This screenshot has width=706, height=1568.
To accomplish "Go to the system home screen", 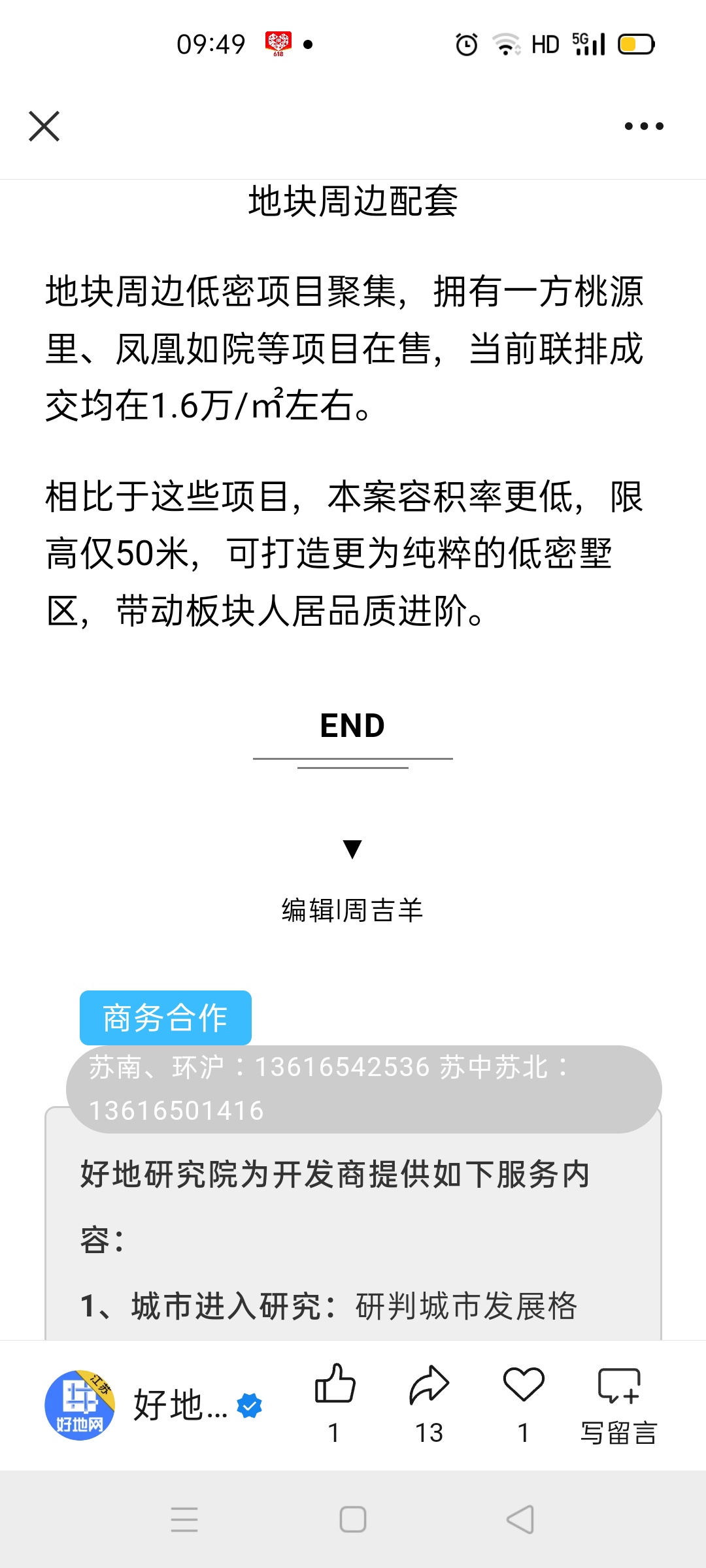I will pos(353,1519).
